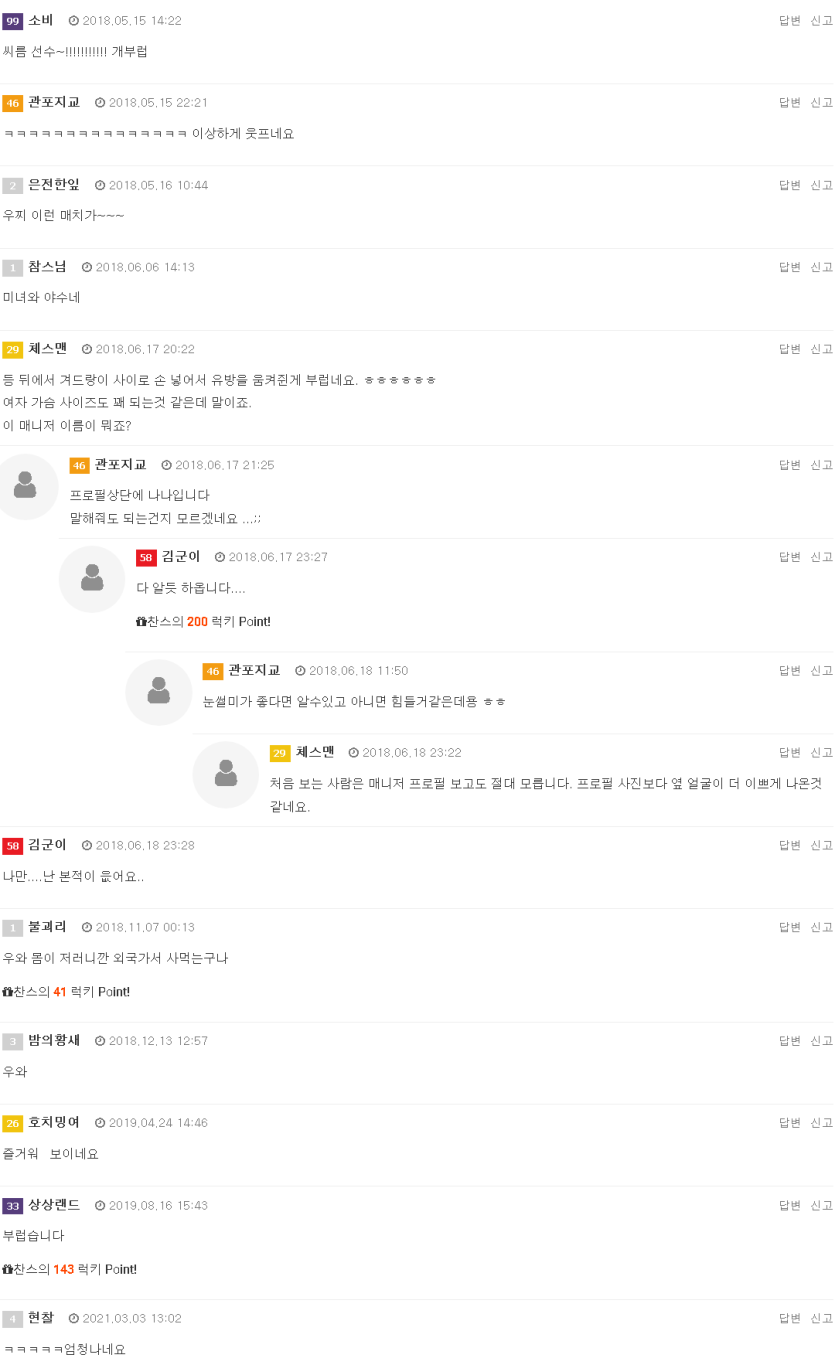
Task: Reply to 체스맨's comment posted 2018.06.18 23:22
Action: click(789, 753)
